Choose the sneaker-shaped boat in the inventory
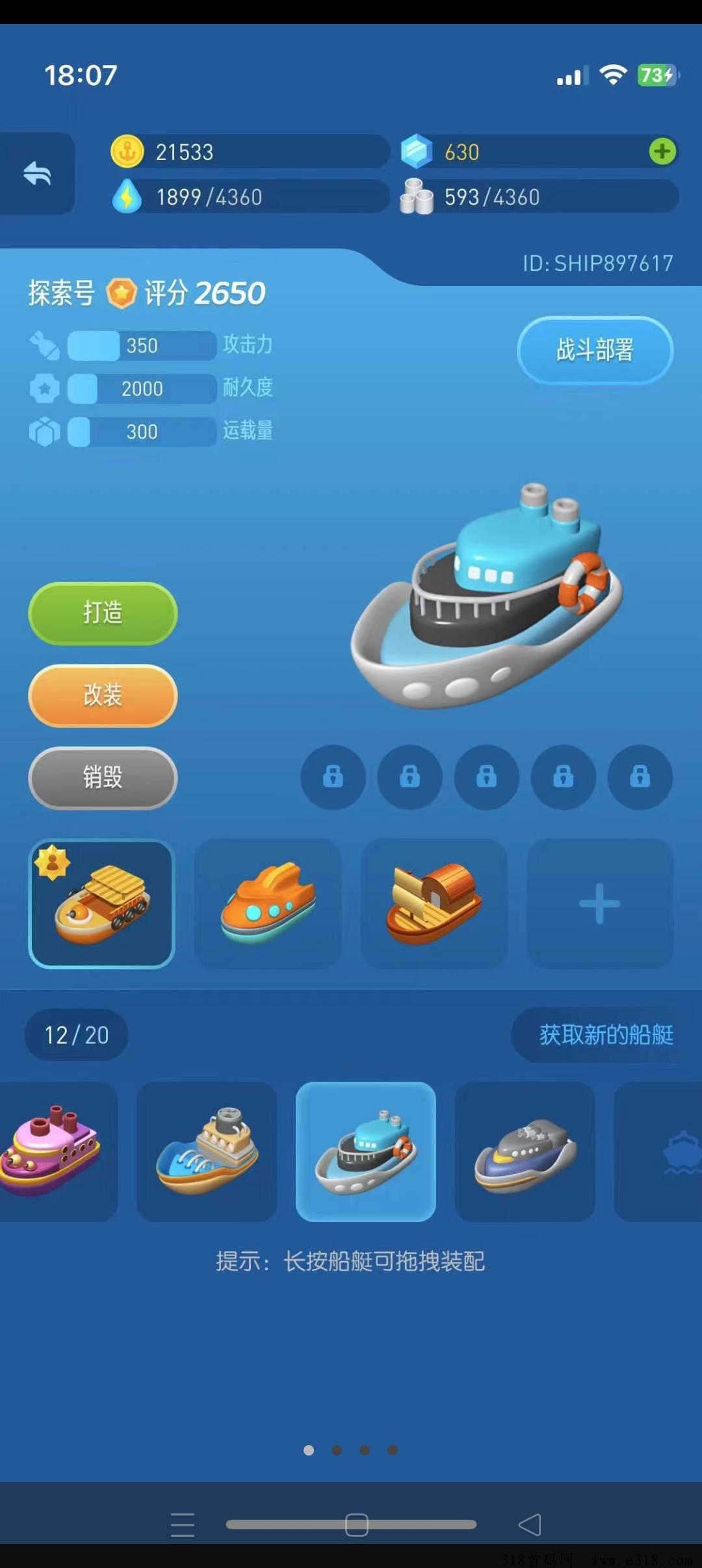 coord(207,1151)
